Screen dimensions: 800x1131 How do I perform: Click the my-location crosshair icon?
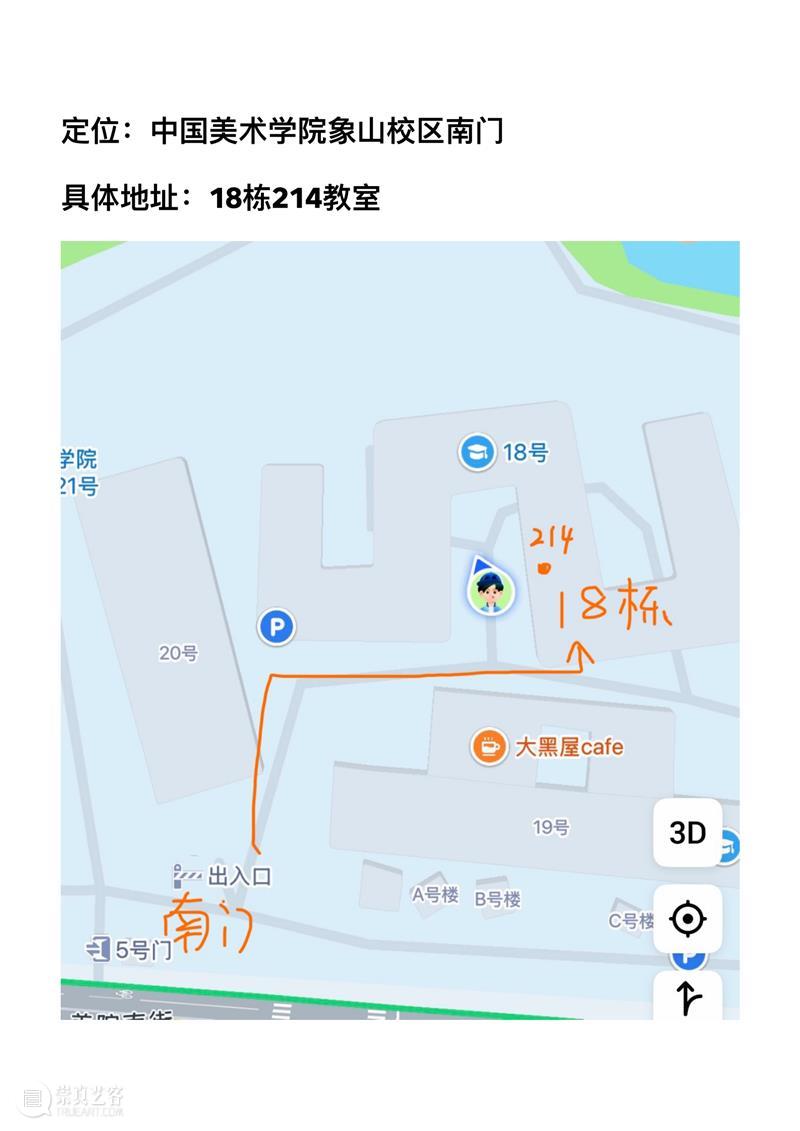(x=686, y=918)
